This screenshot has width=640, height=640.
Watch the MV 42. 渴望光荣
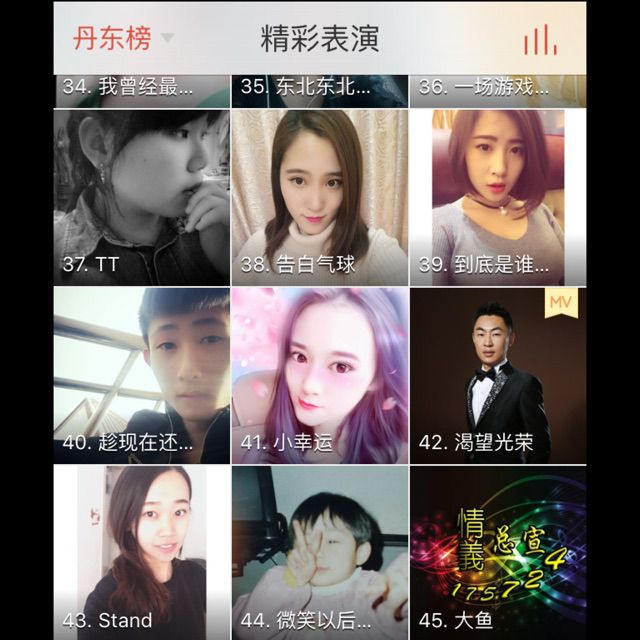[x=497, y=375]
